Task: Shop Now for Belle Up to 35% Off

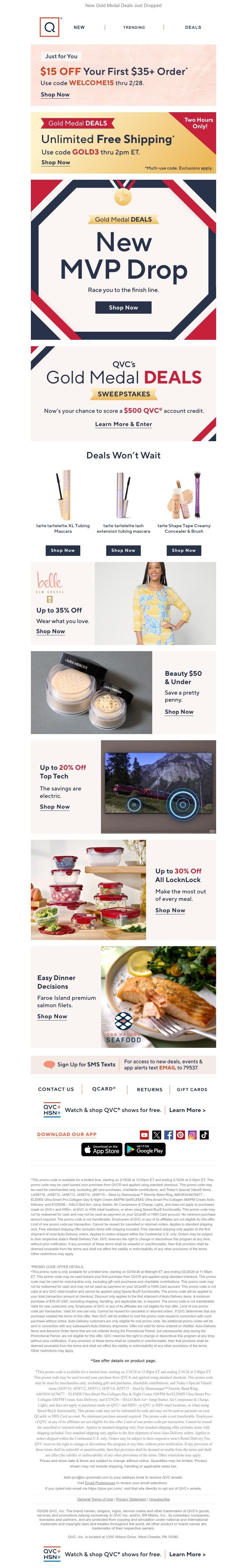Action: [51, 631]
